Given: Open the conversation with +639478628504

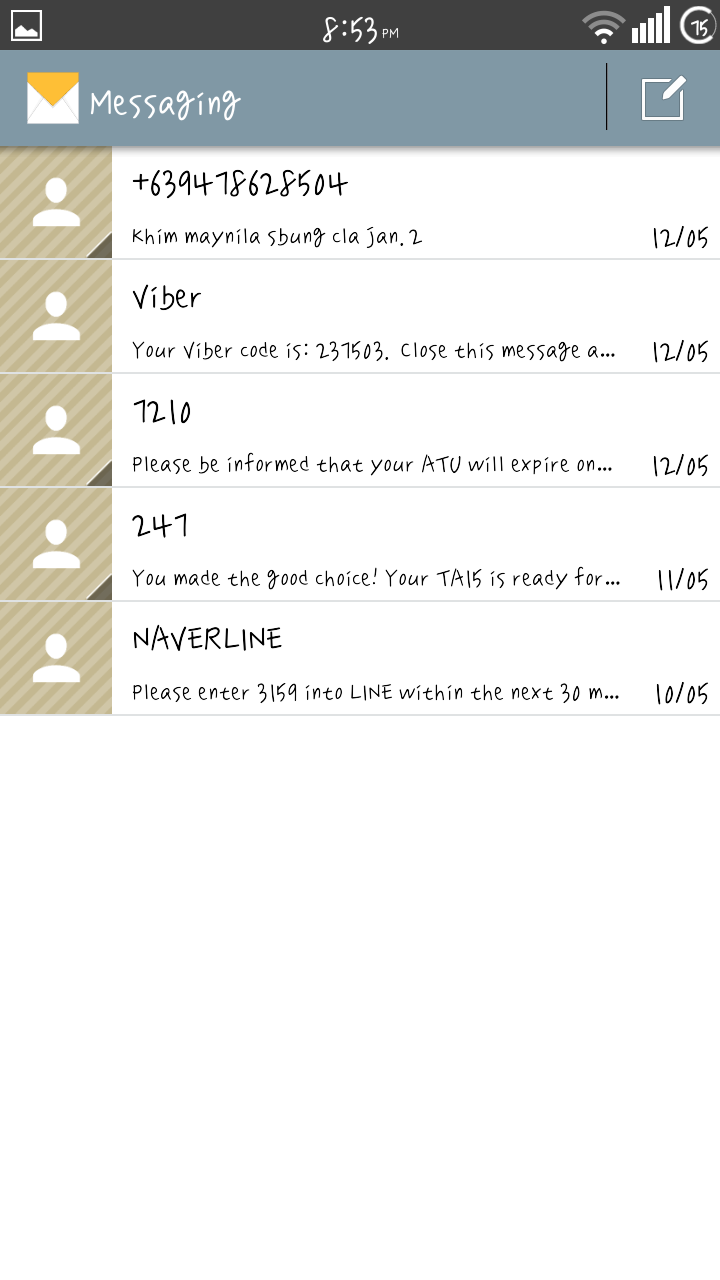Looking at the screenshot, I should (x=360, y=203).
